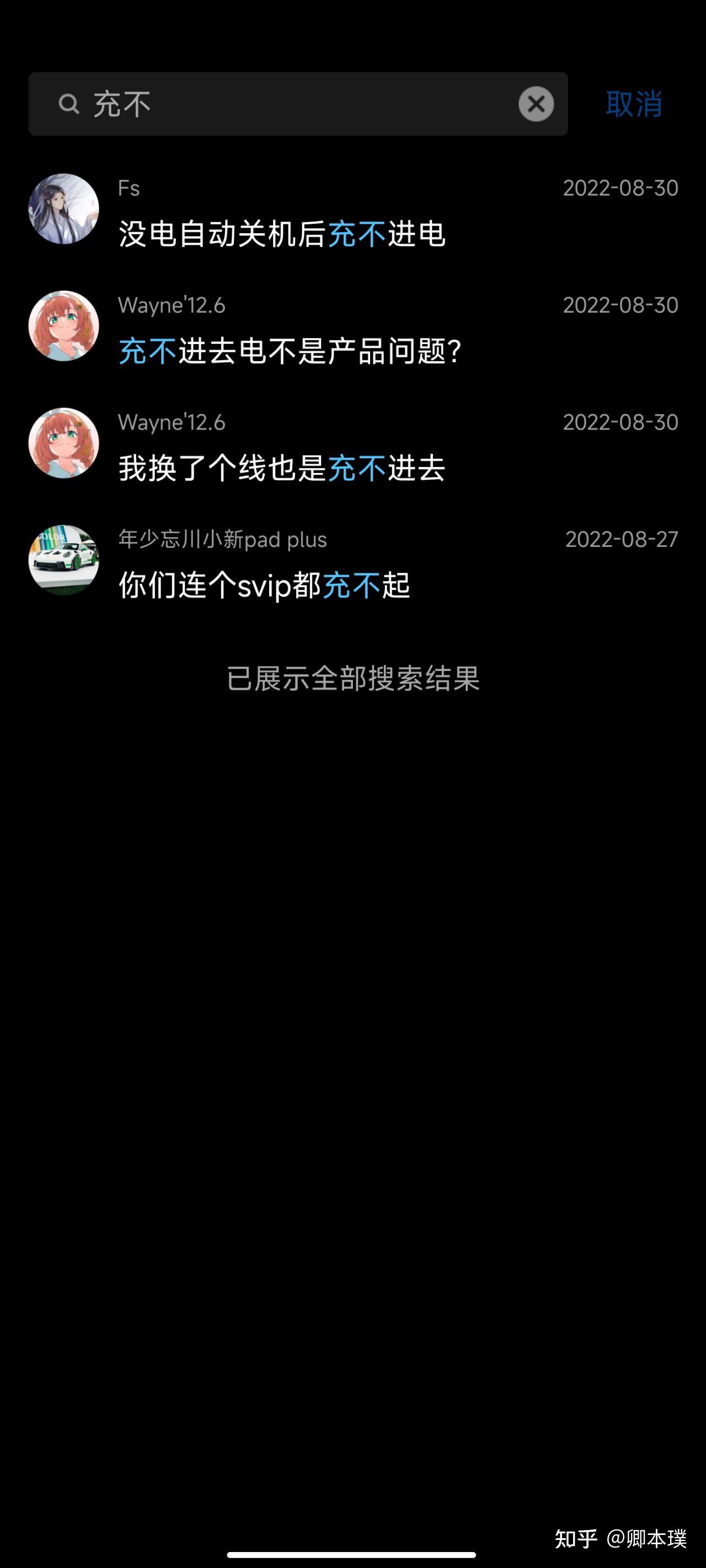Open Fs's message 没电自动关机后充不进电
This screenshot has height=1568, width=706.
282,234
